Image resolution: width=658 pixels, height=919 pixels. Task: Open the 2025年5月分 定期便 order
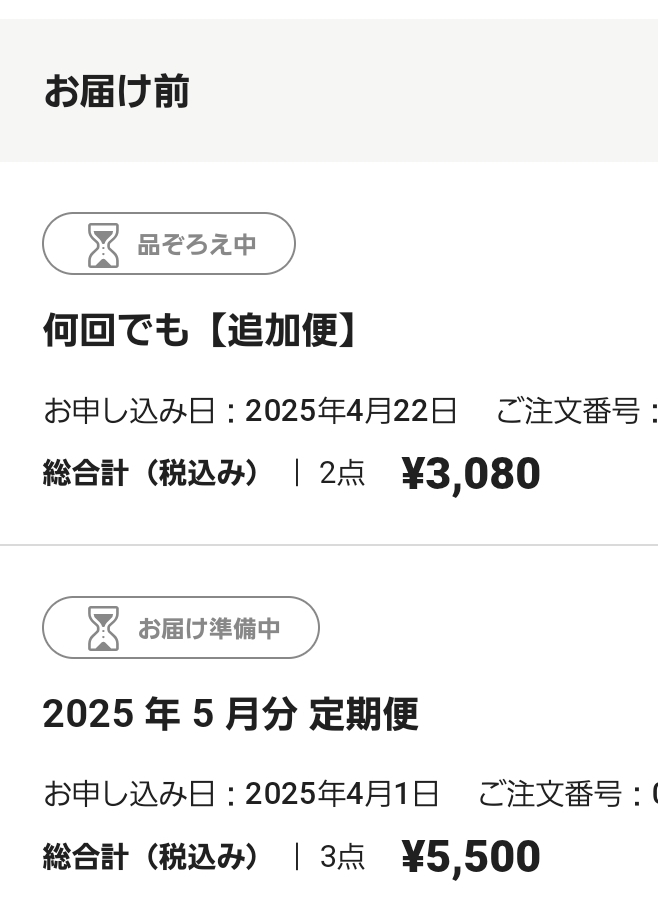pyautogui.click(x=230, y=715)
